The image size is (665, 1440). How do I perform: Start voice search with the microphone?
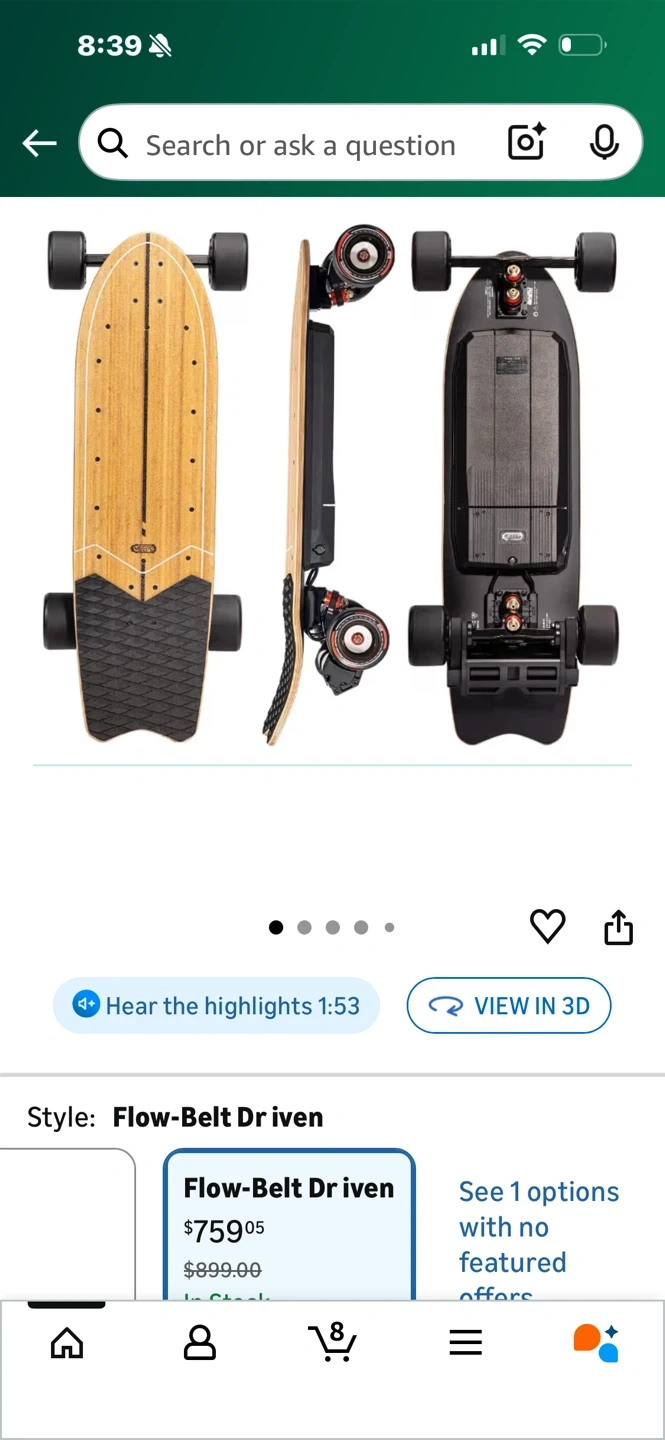click(x=603, y=144)
